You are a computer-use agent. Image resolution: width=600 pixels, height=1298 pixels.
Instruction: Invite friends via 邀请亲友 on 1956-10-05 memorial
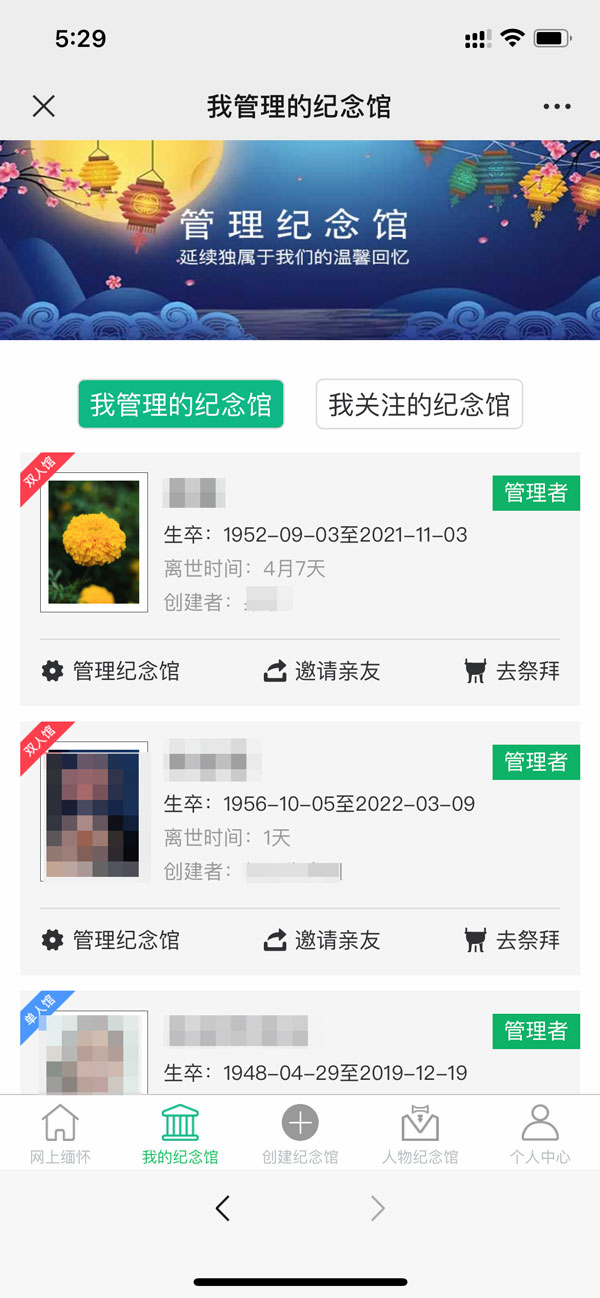(322, 940)
